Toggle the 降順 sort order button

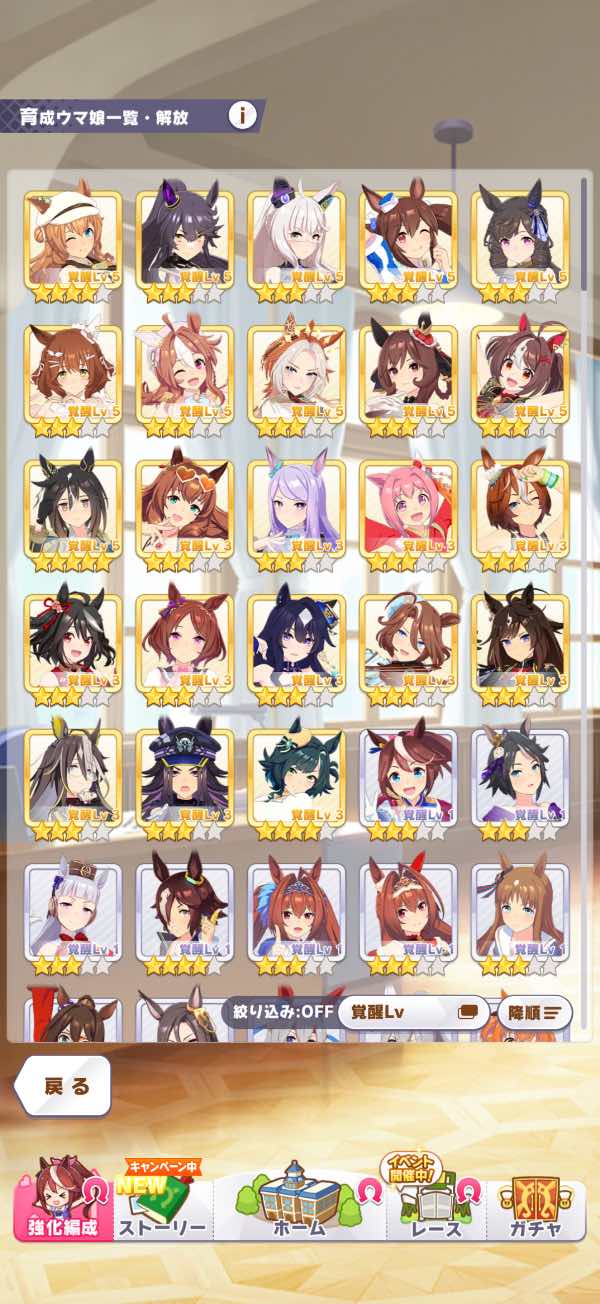[x=535, y=1012]
